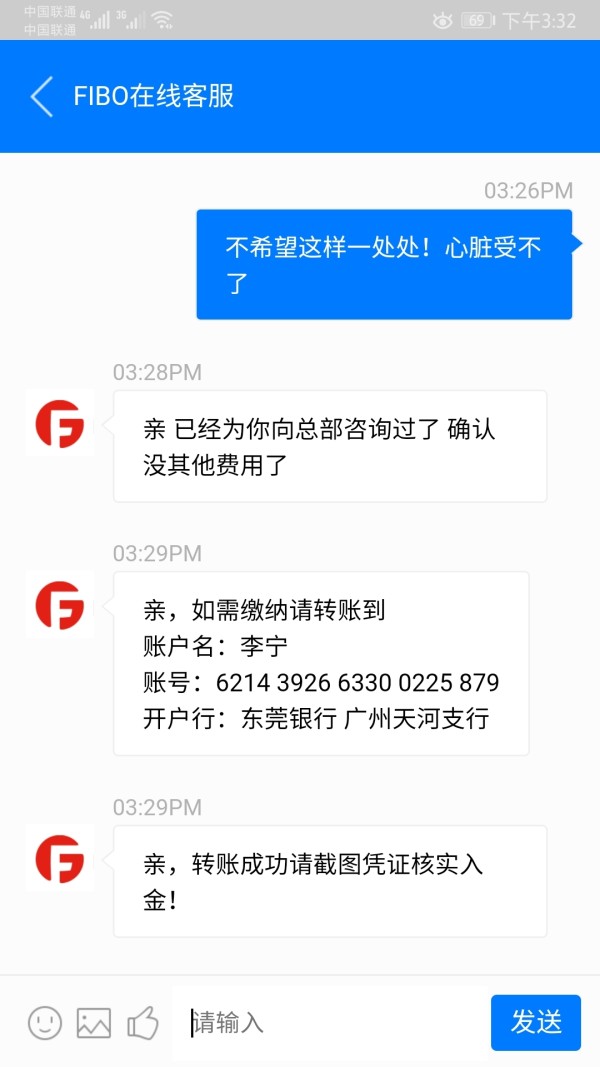Screen dimensions: 600x1067
Task: Send a thumbs-up rating
Action: pos(143,1022)
